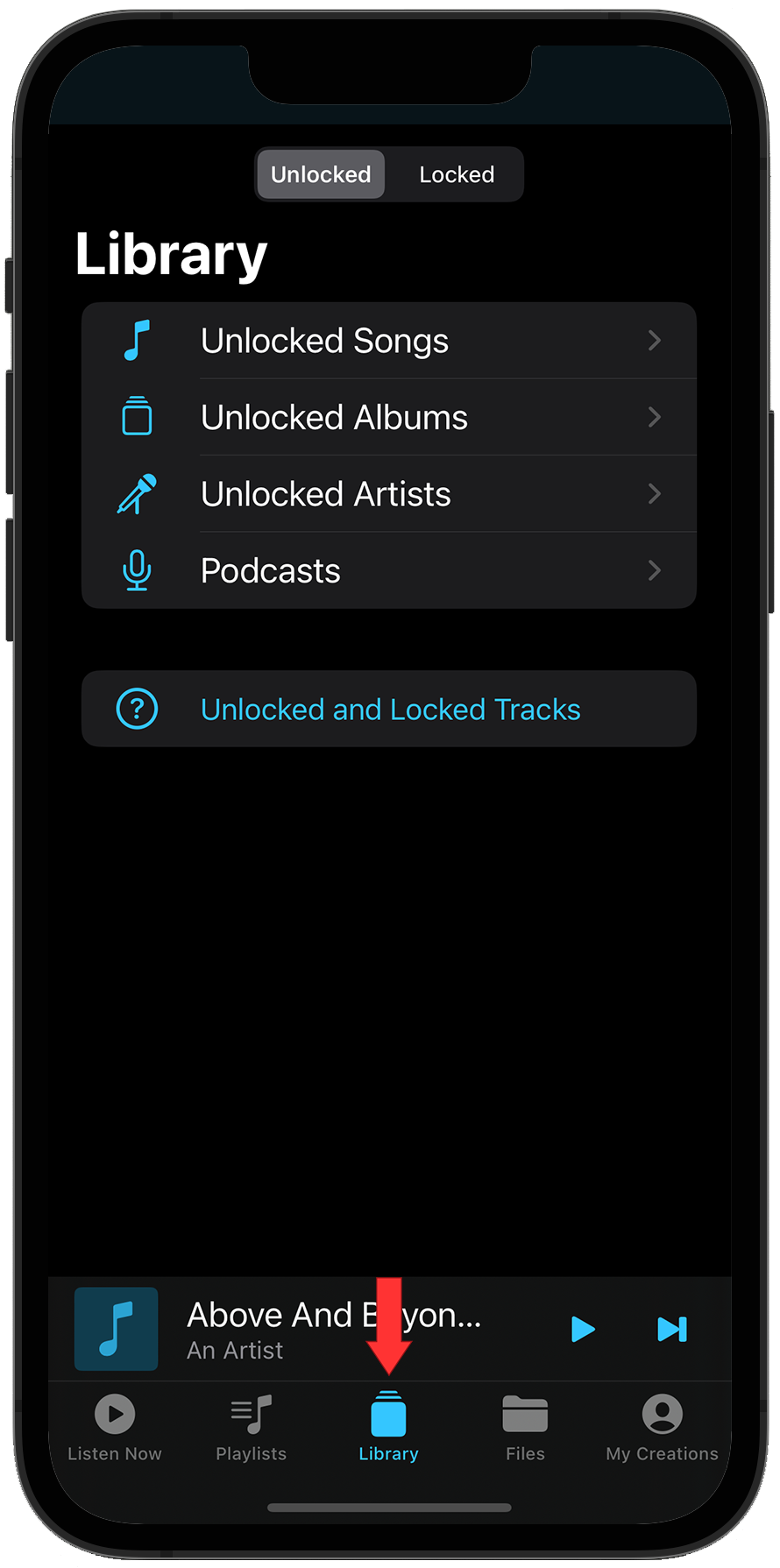
Task: Play the current track
Action: pyautogui.click(x=583, y=1329)
